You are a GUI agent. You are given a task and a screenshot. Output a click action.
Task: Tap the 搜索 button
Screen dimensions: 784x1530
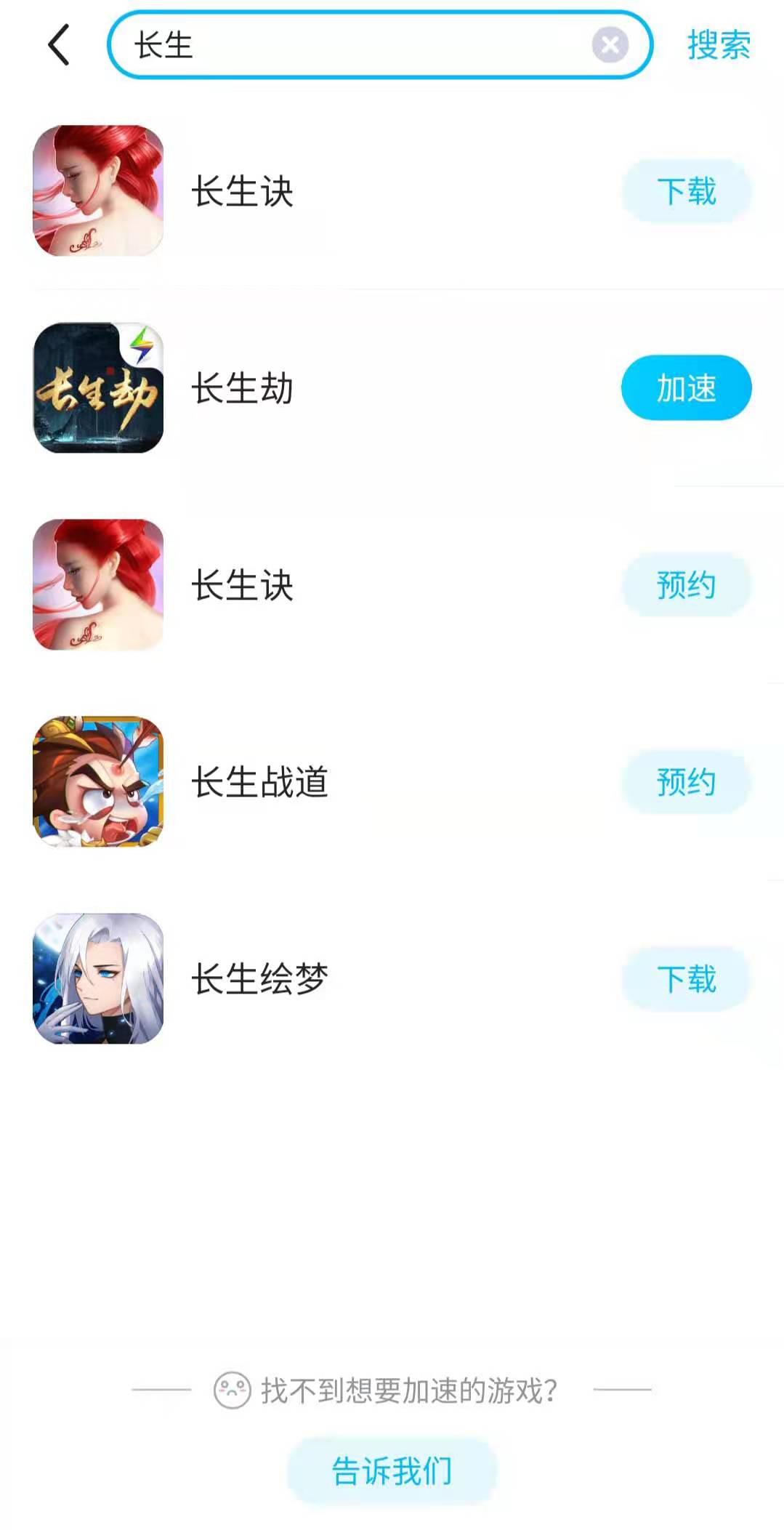click(718, 45)
